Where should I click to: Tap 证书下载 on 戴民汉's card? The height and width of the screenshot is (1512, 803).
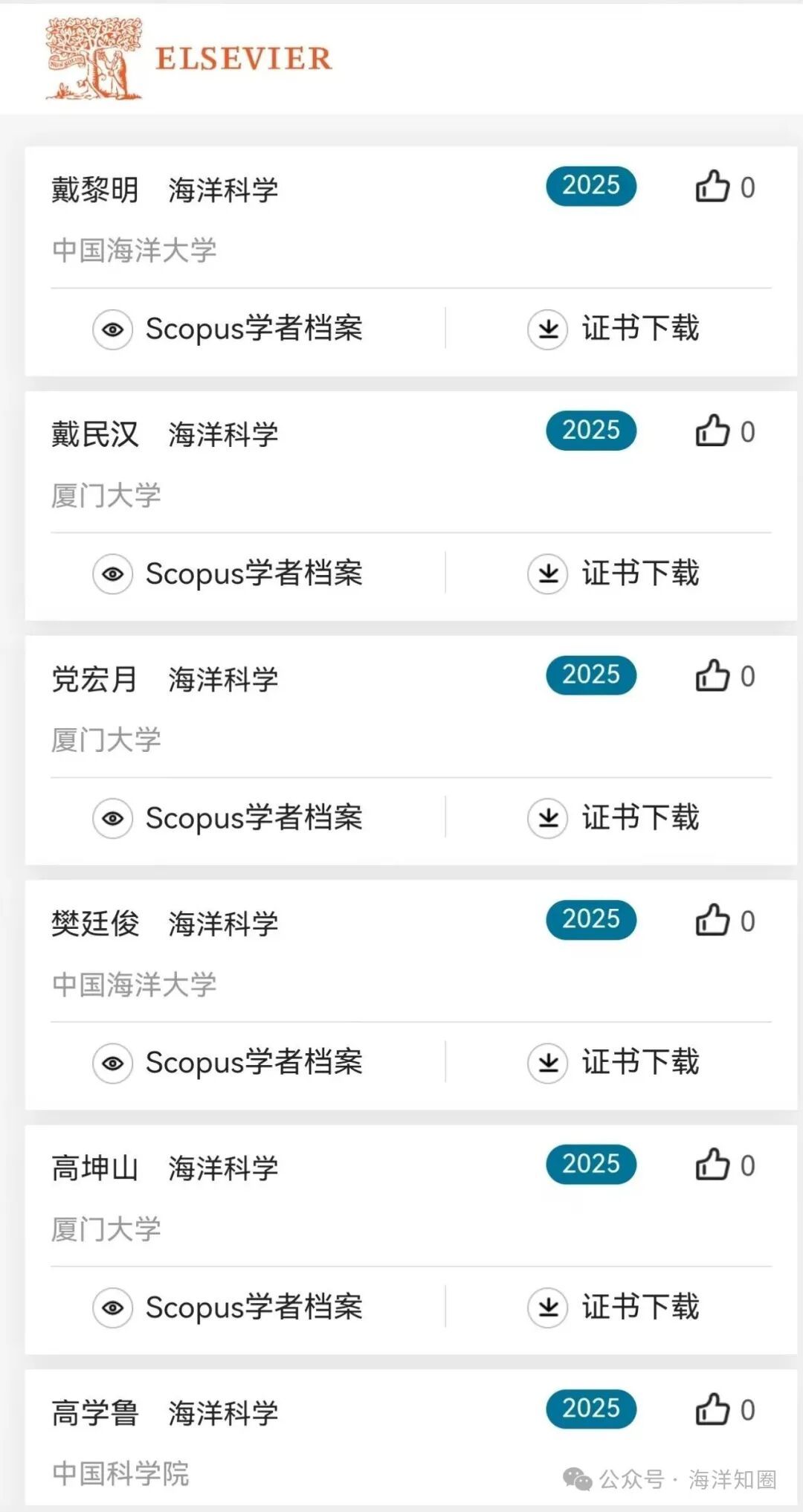[x=613, y=573]
